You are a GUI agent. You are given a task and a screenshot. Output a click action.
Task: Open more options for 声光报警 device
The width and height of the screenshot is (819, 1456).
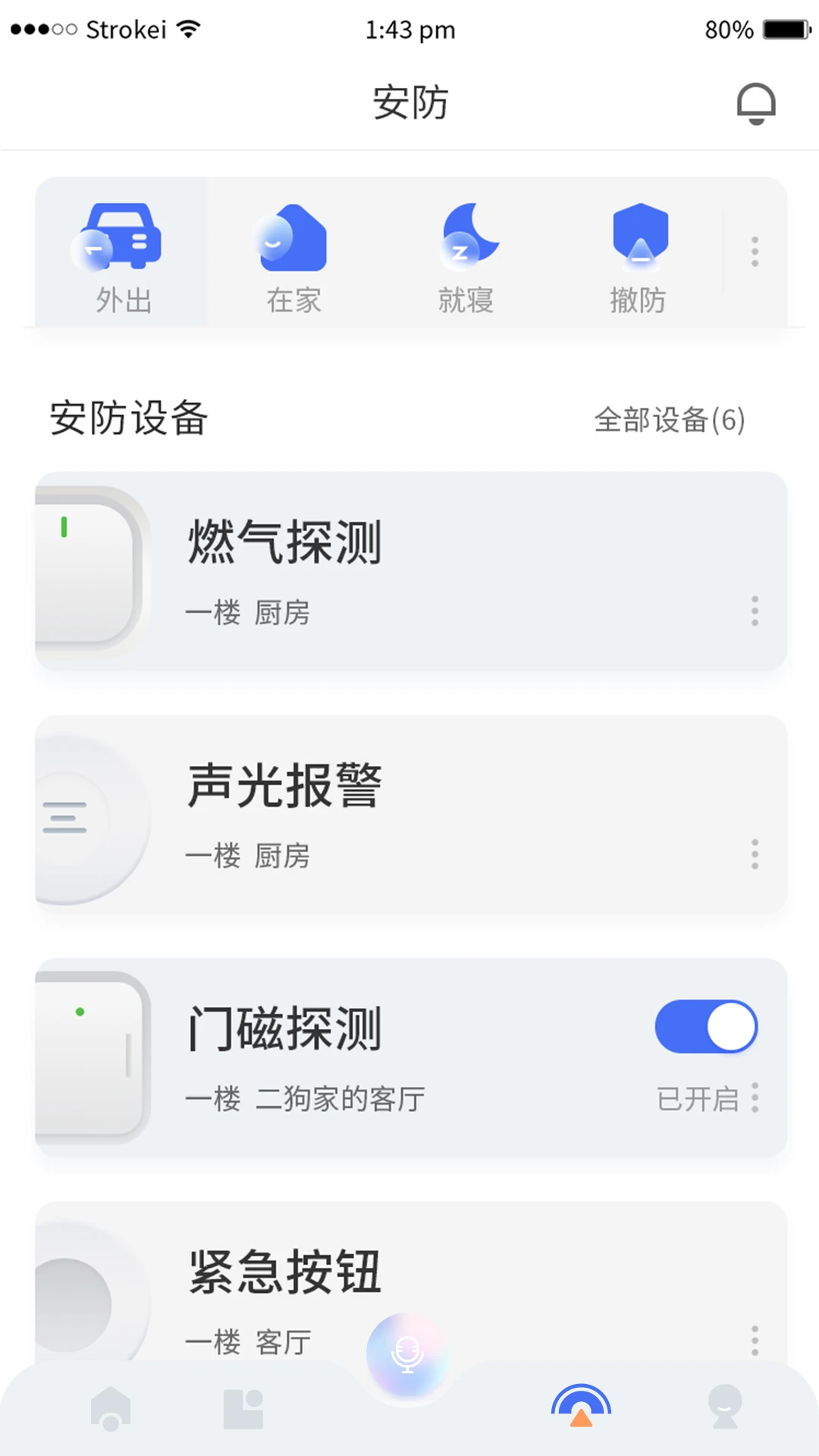755,855
